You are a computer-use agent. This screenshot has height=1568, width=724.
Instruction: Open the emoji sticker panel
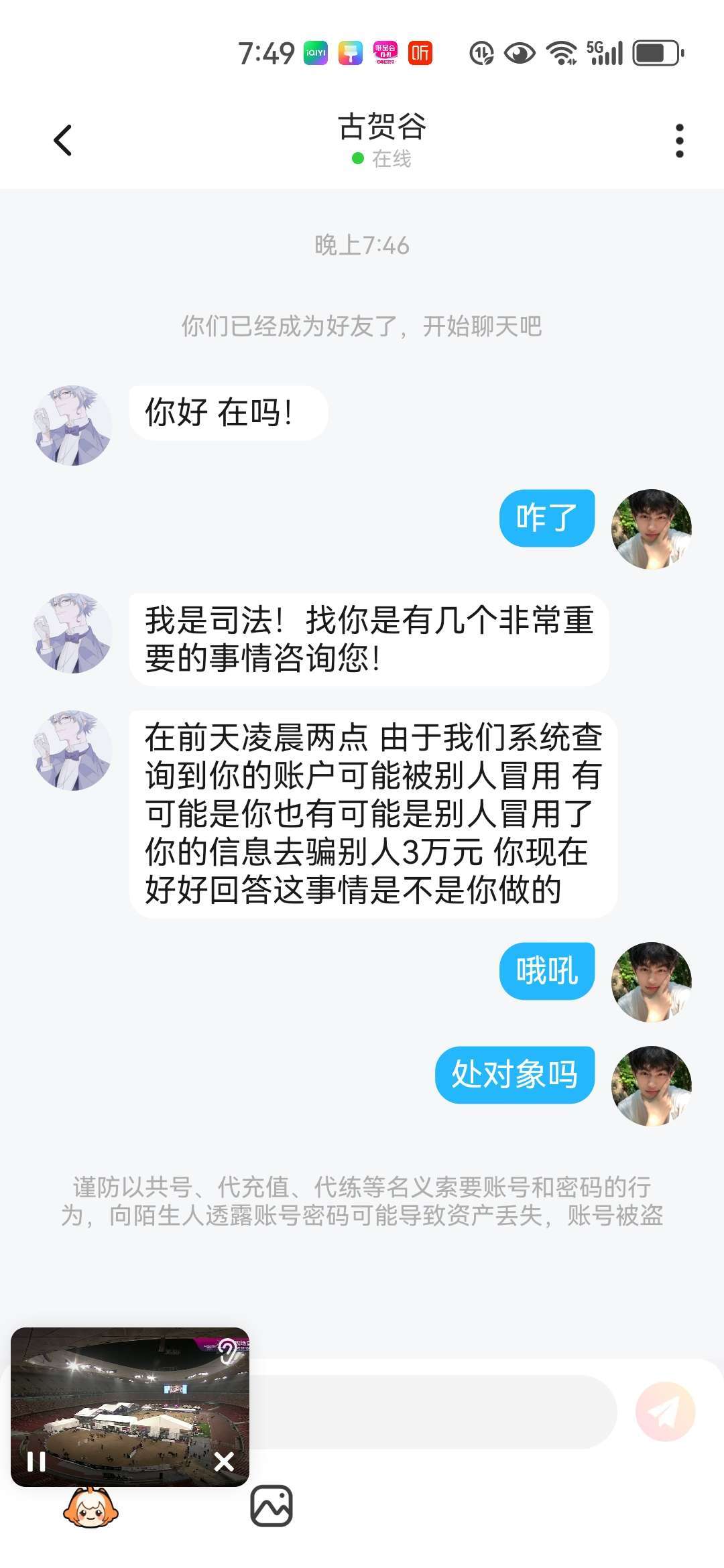pos(90,1508)
